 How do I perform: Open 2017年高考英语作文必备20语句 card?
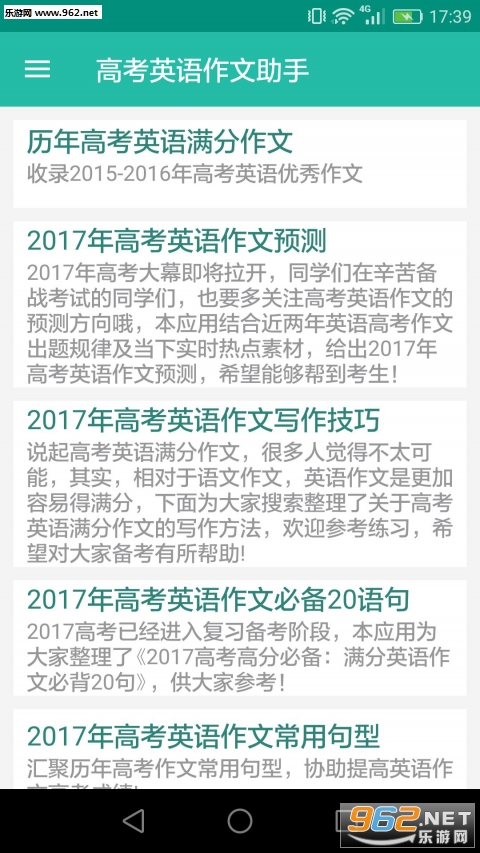240,638
